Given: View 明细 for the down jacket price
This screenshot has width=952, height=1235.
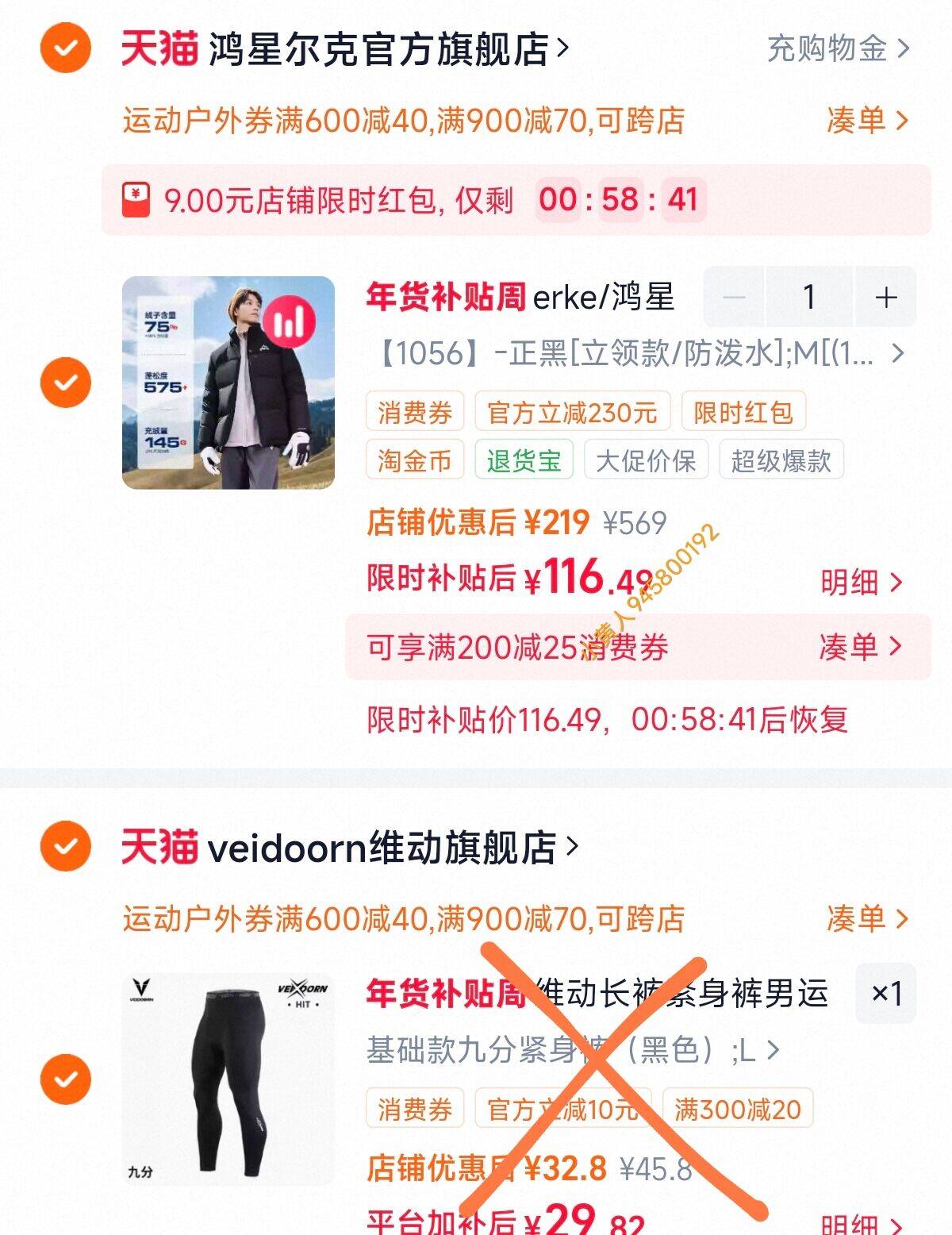Looking at the screenshot, I should [x=861, y=583].
